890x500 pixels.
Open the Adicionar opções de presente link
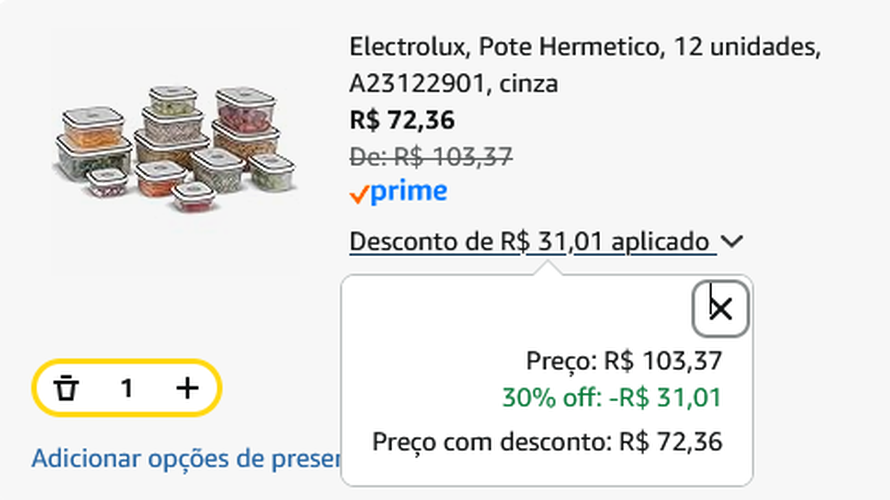coord(185,459)
